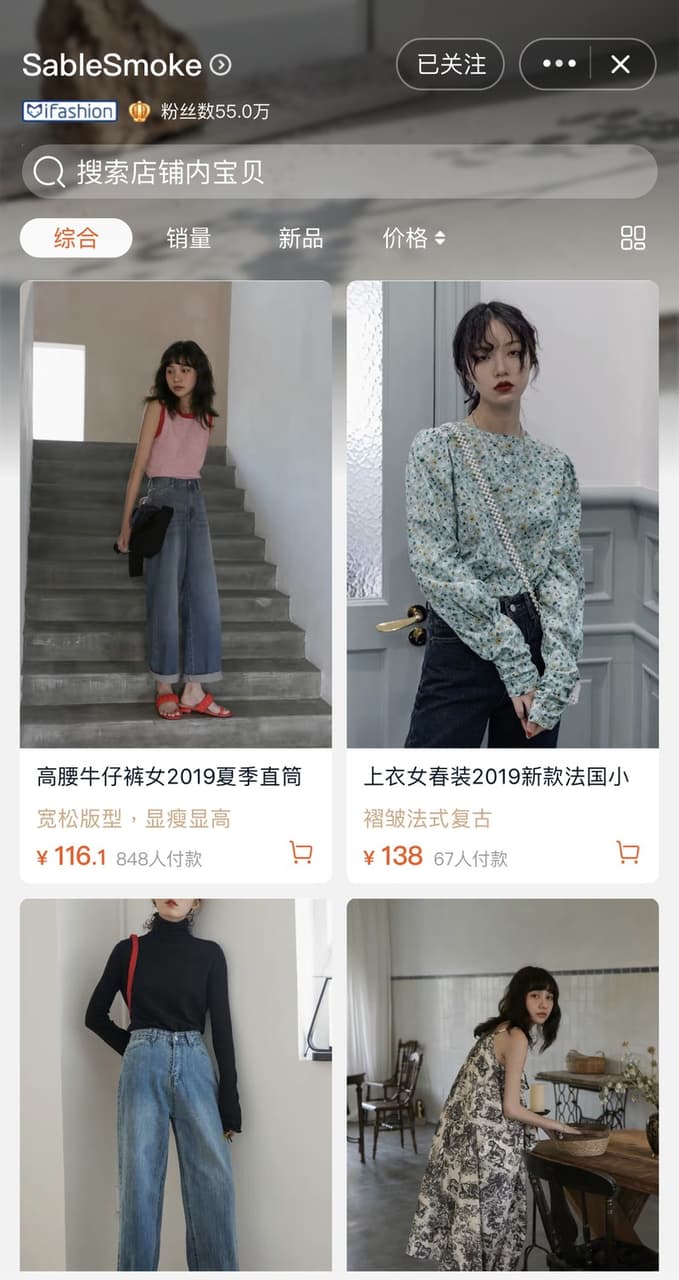
Task: Open the three-dot more menu
Action: click(x=559, y=64)
